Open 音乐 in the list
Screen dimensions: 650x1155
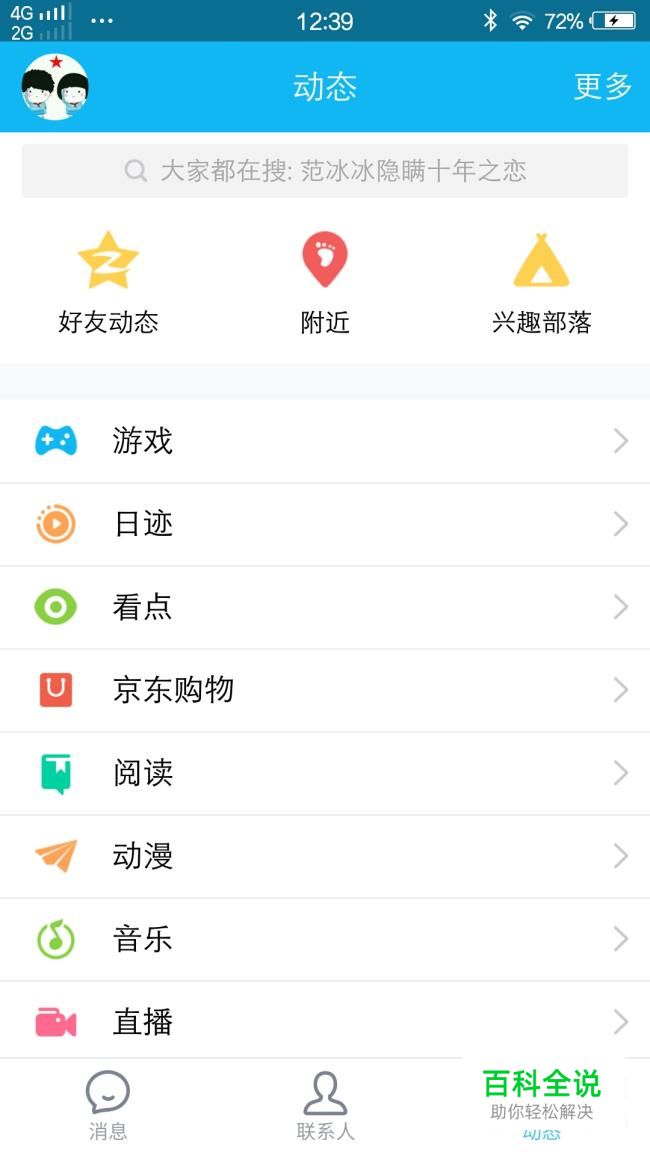[325, 939]
